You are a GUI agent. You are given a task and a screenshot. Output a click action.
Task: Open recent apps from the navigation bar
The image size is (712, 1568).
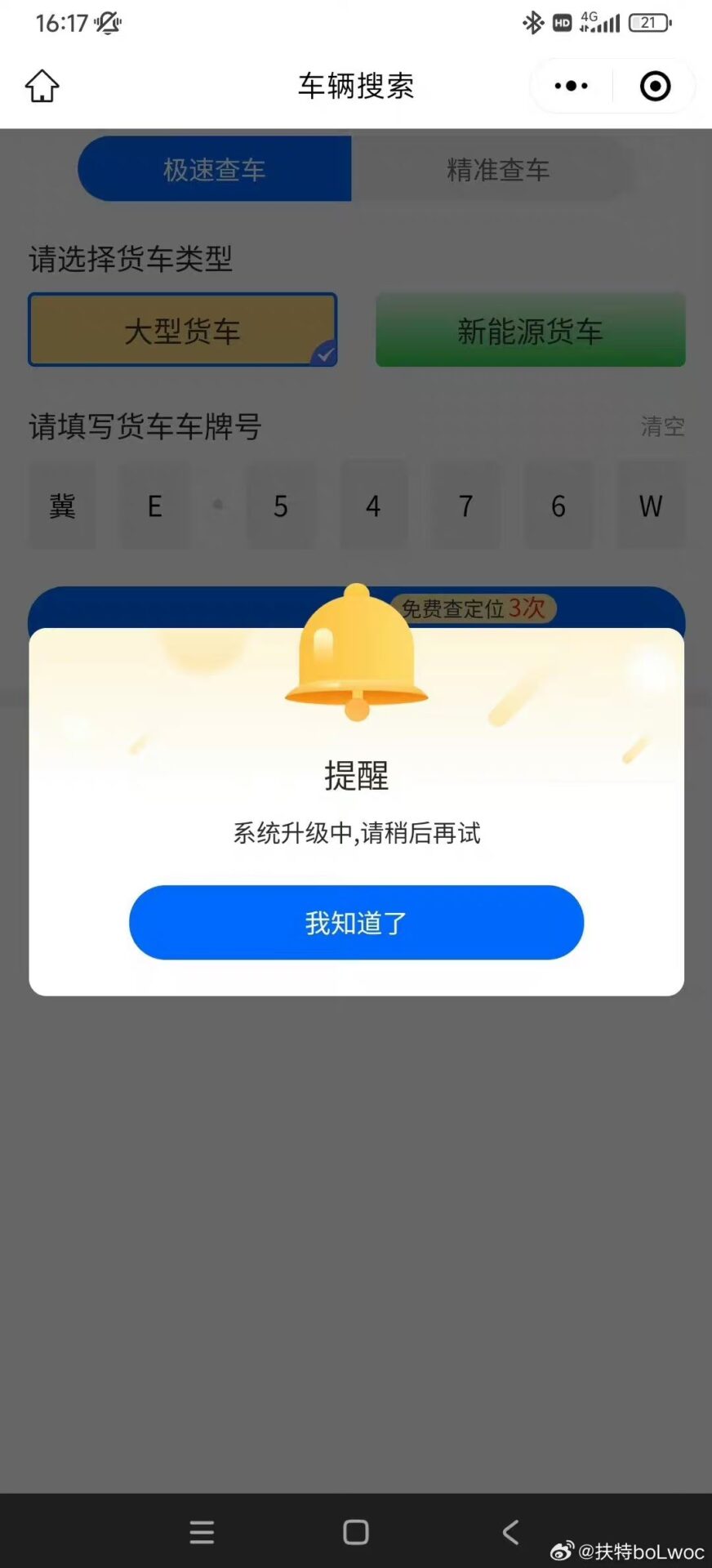pyautogui.click(x=202, y=1532)
